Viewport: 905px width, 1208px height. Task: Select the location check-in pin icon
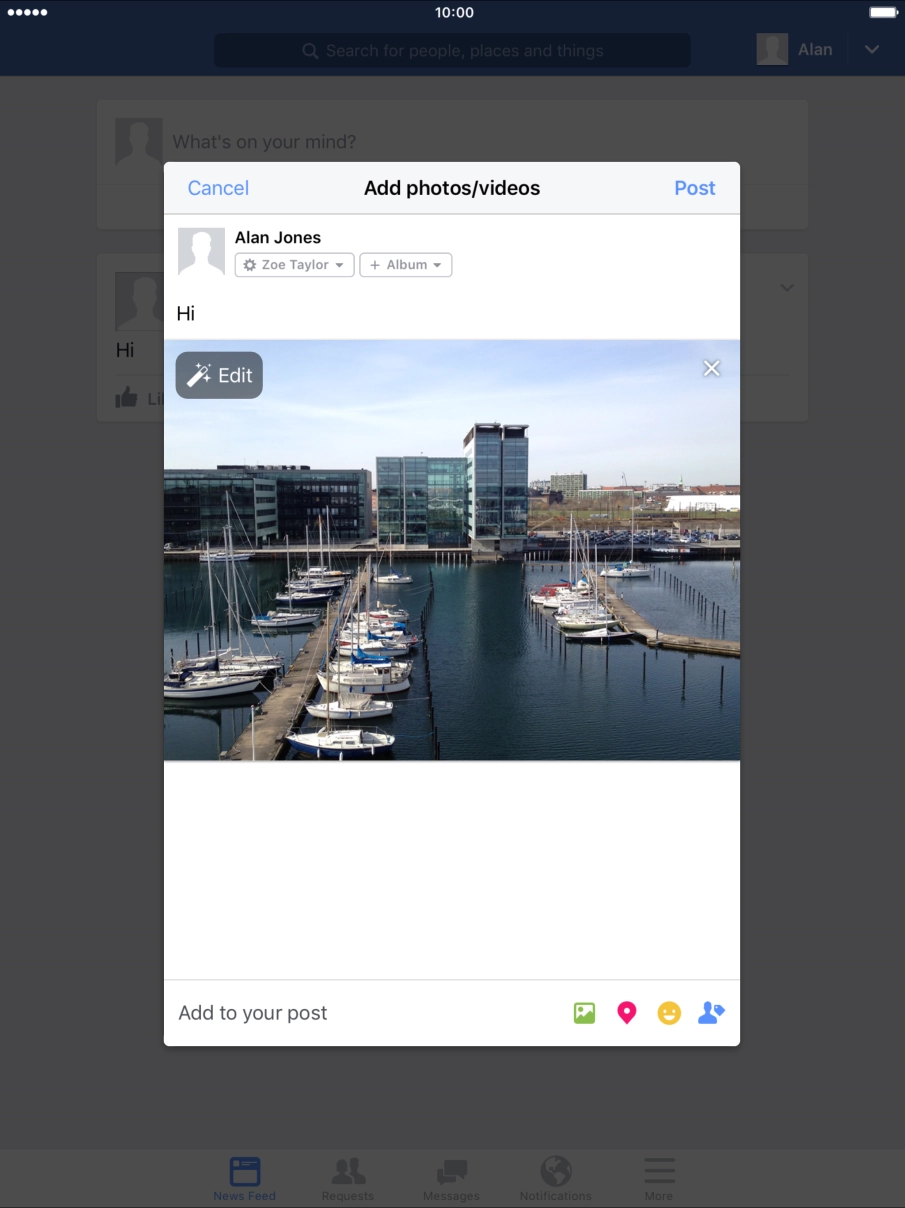(x=626, y=1012)
